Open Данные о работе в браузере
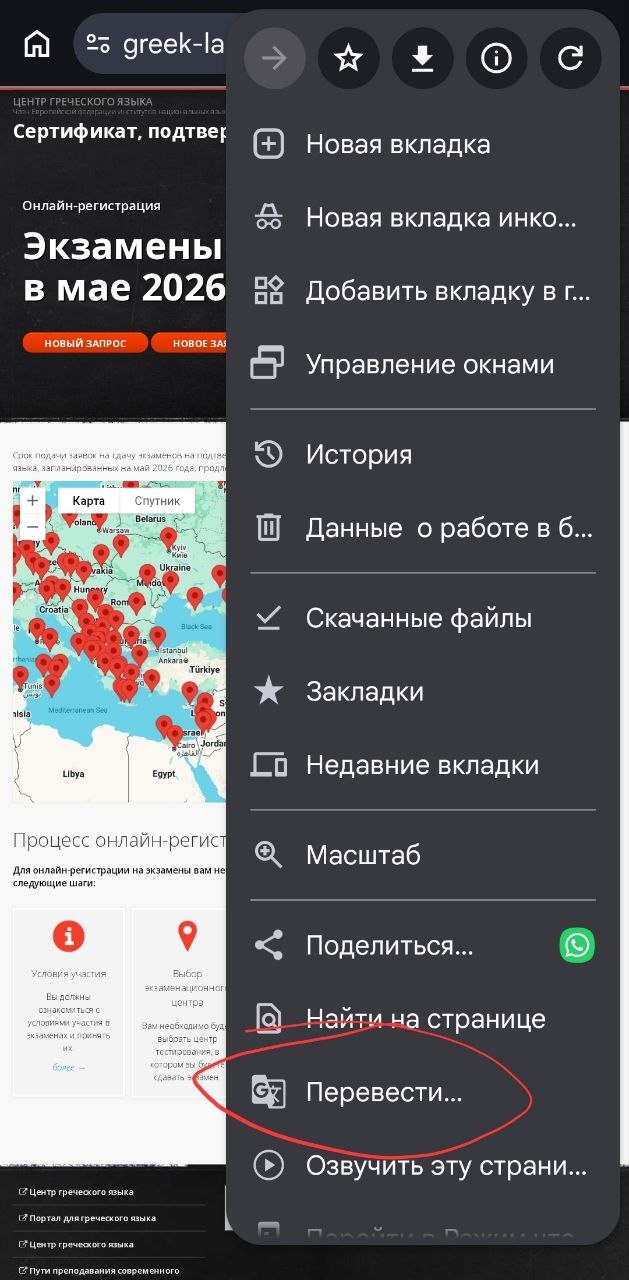 [449, 528]
